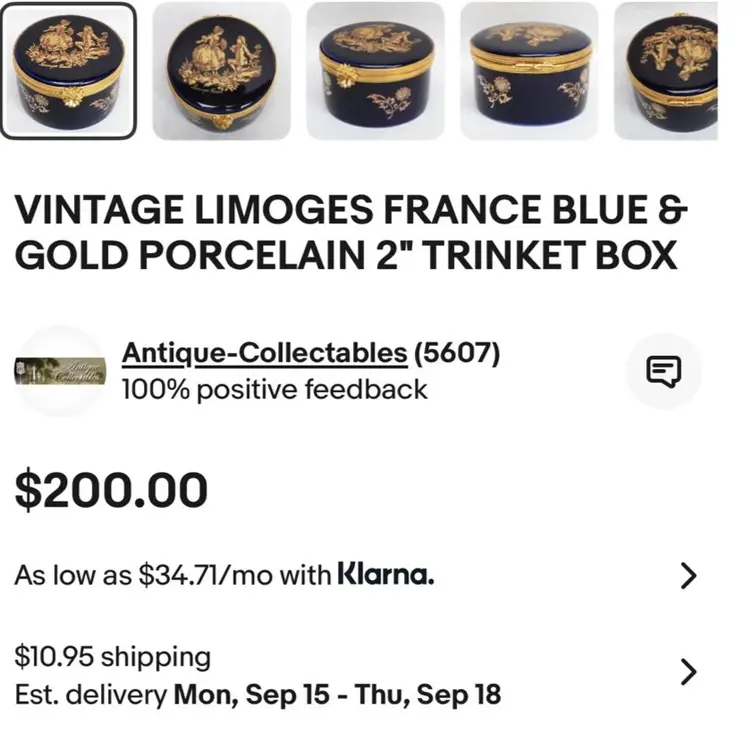Open the third product photo thumbnail
The image size is (750, 750).
(x=376, y=71)
